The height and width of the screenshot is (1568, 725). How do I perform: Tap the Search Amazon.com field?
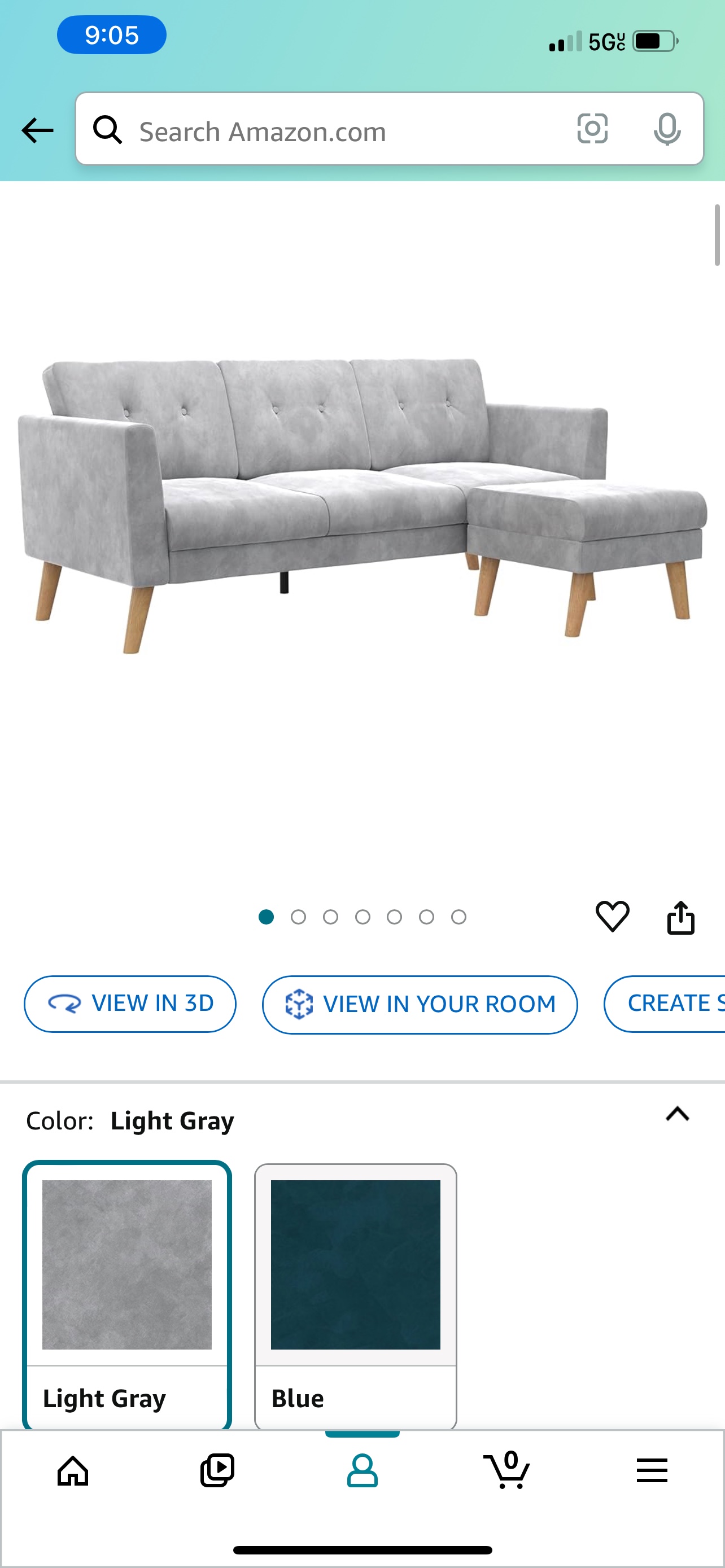pos(341,130)
